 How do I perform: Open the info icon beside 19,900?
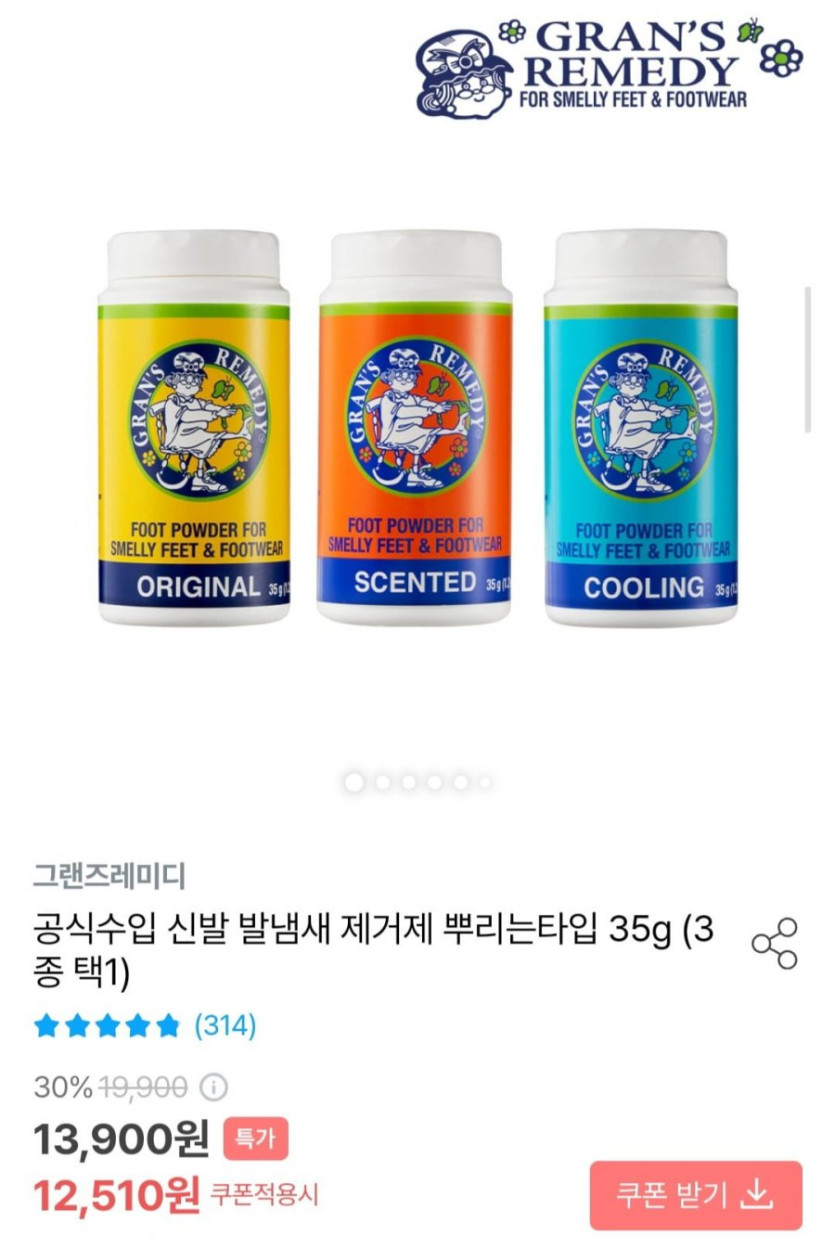point(214,1087)
